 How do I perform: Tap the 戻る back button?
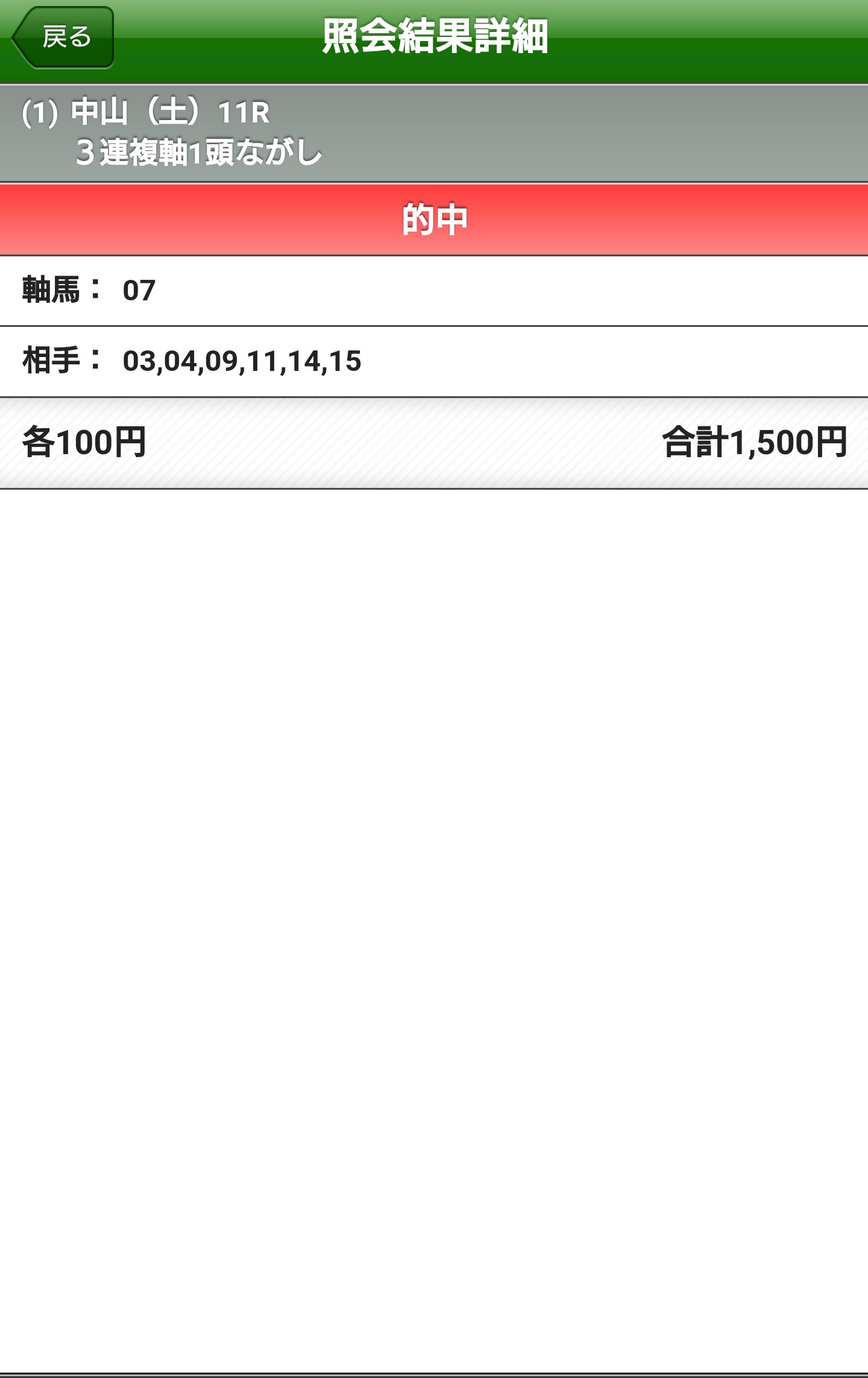(64, 37)
